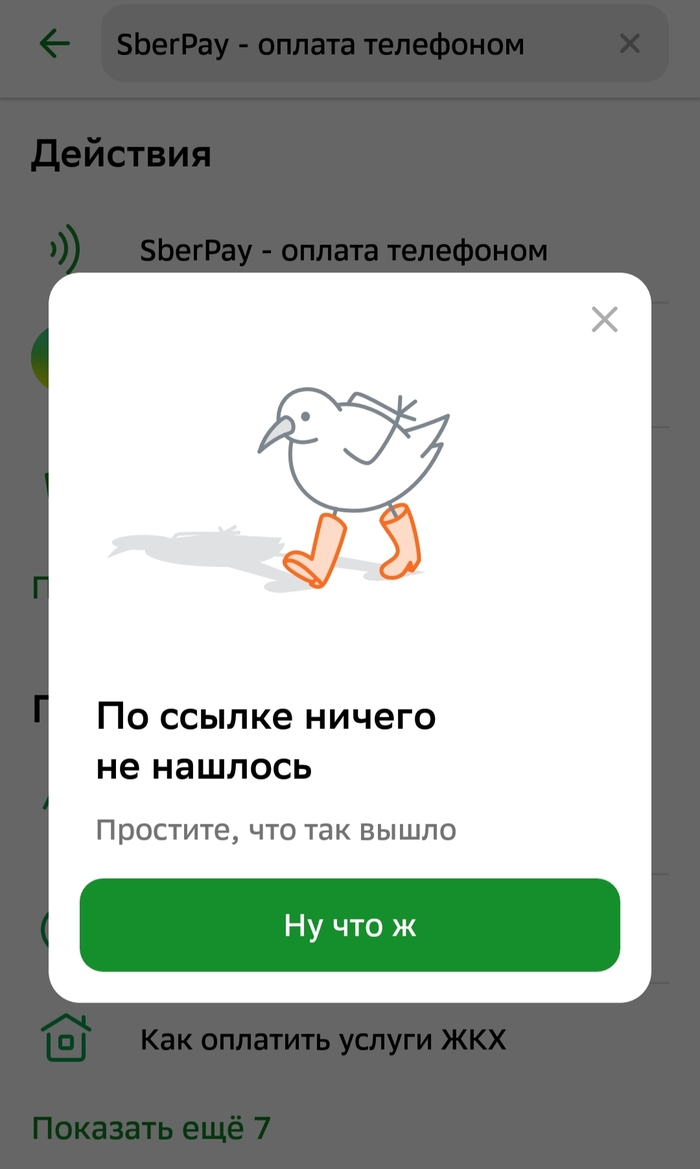Open «Как оплатить услуги ЖКХ»
This screenshot has width=700, height=1169.
point(322,1040)
